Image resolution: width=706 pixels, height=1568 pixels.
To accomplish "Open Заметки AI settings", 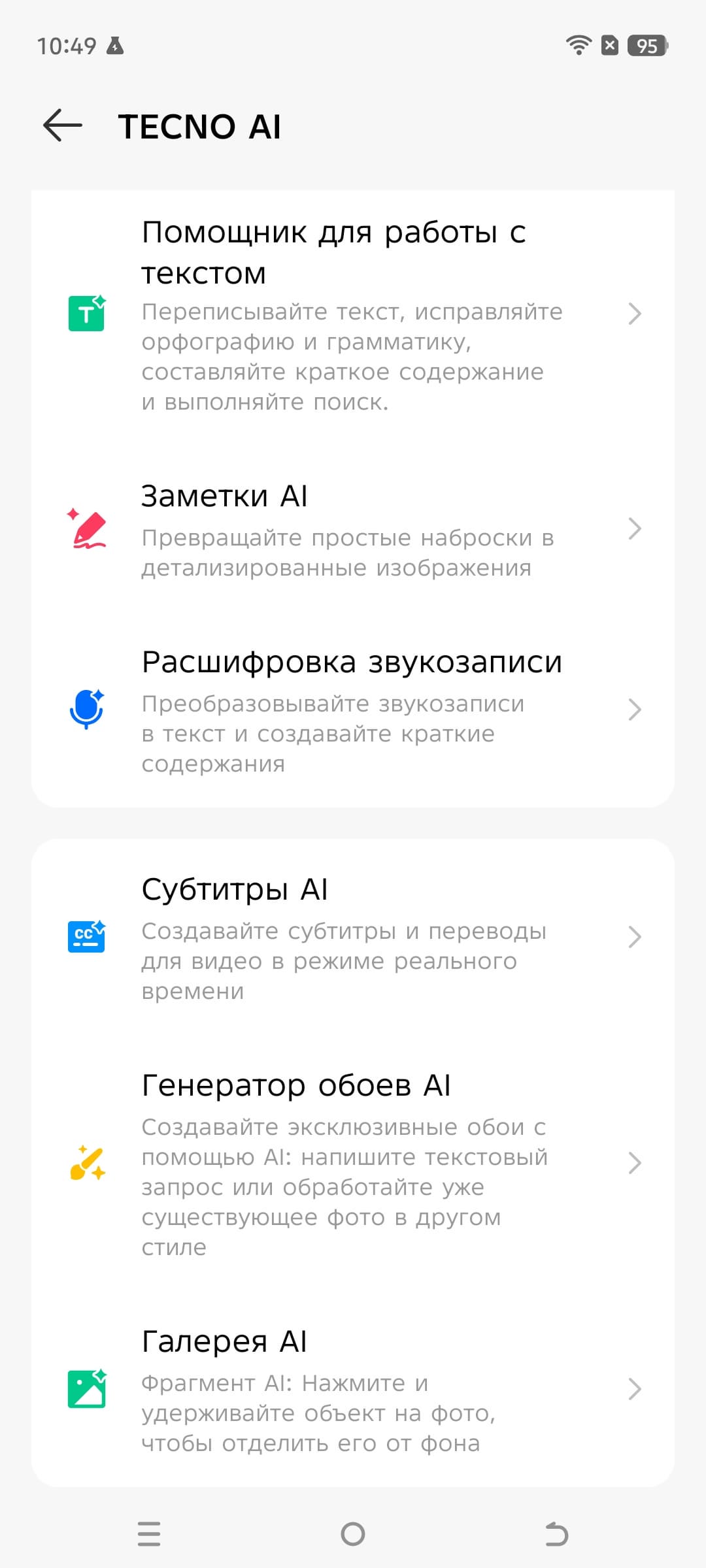I will pyautogui.click(x=353, y=529).
